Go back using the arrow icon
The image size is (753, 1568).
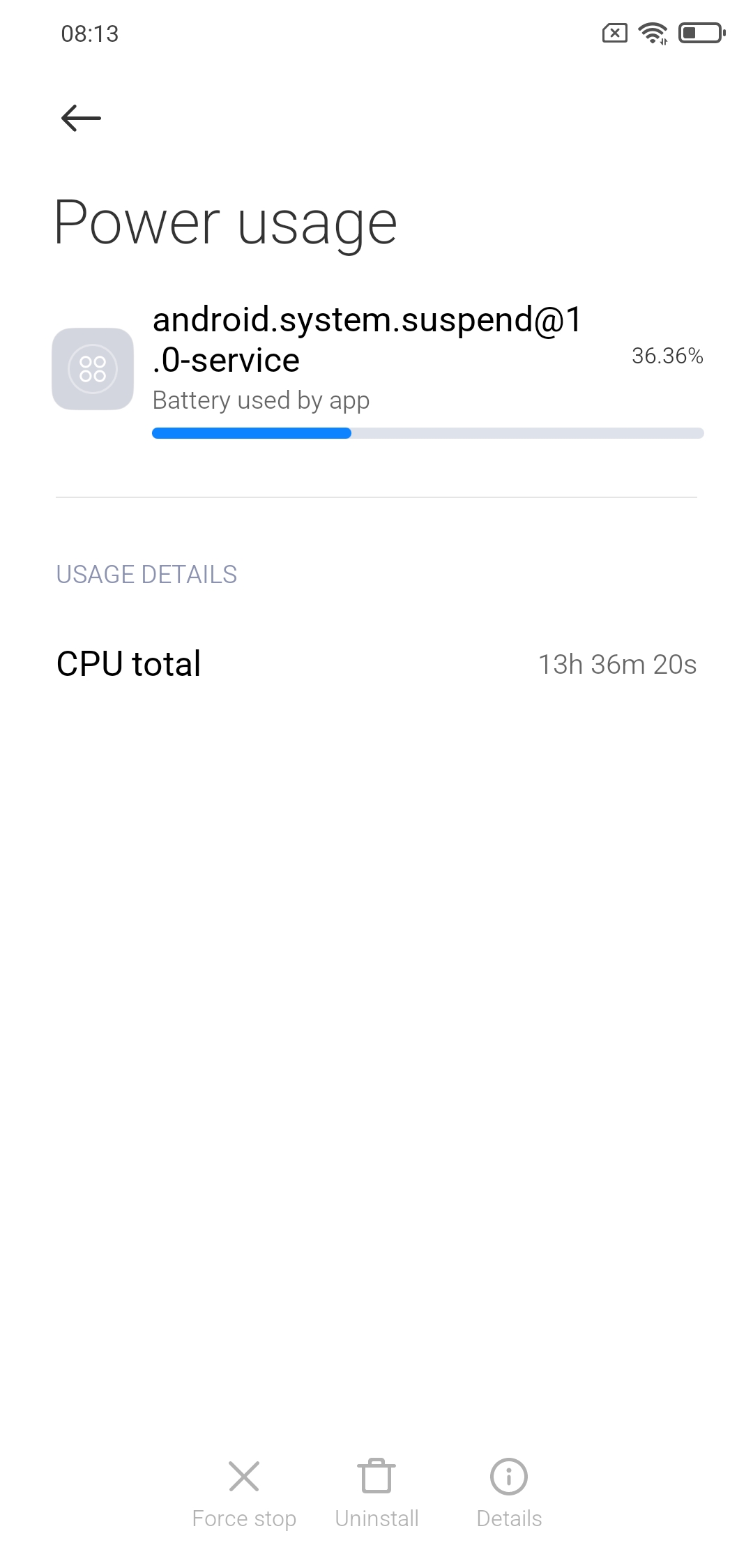point(81,118)
